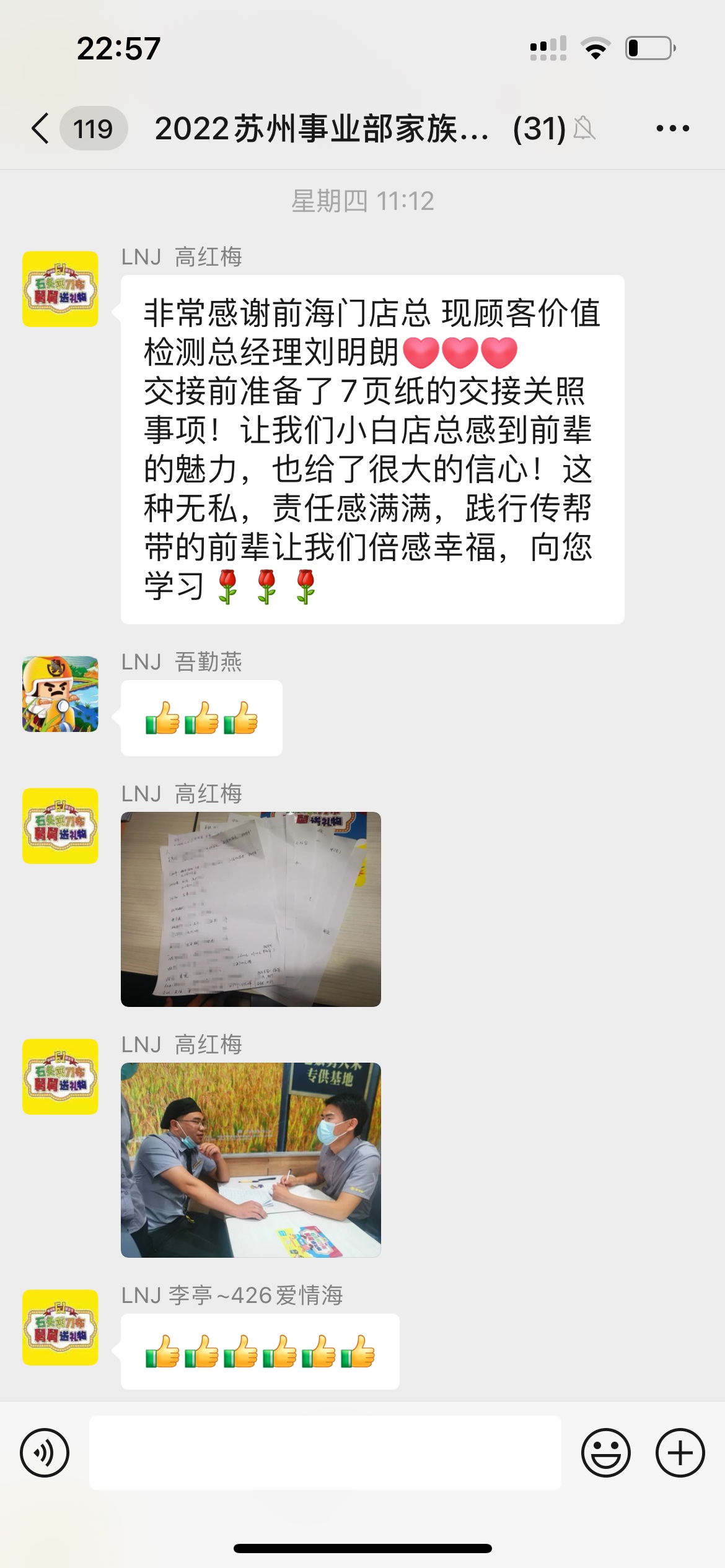Open 吾勤燕's profile avatar
The height and width of the screenshot is (1568, 725).
pos(60,694)
